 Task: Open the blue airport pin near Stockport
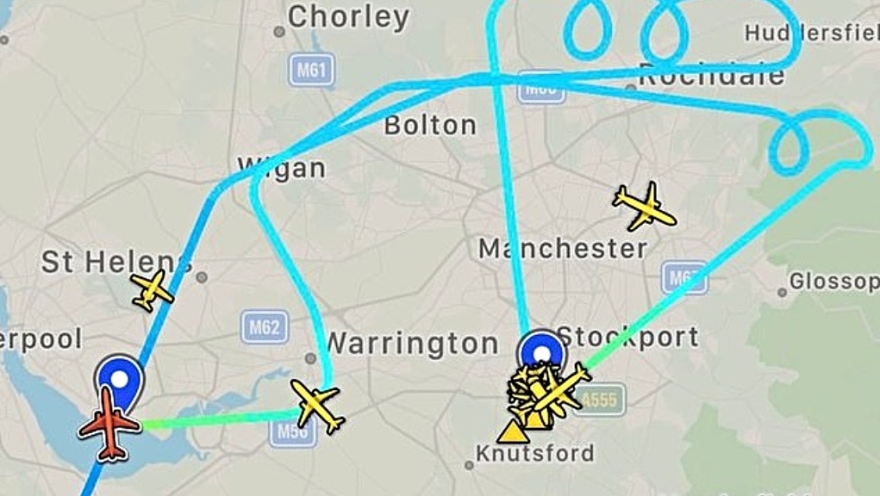tap(541, 353)
